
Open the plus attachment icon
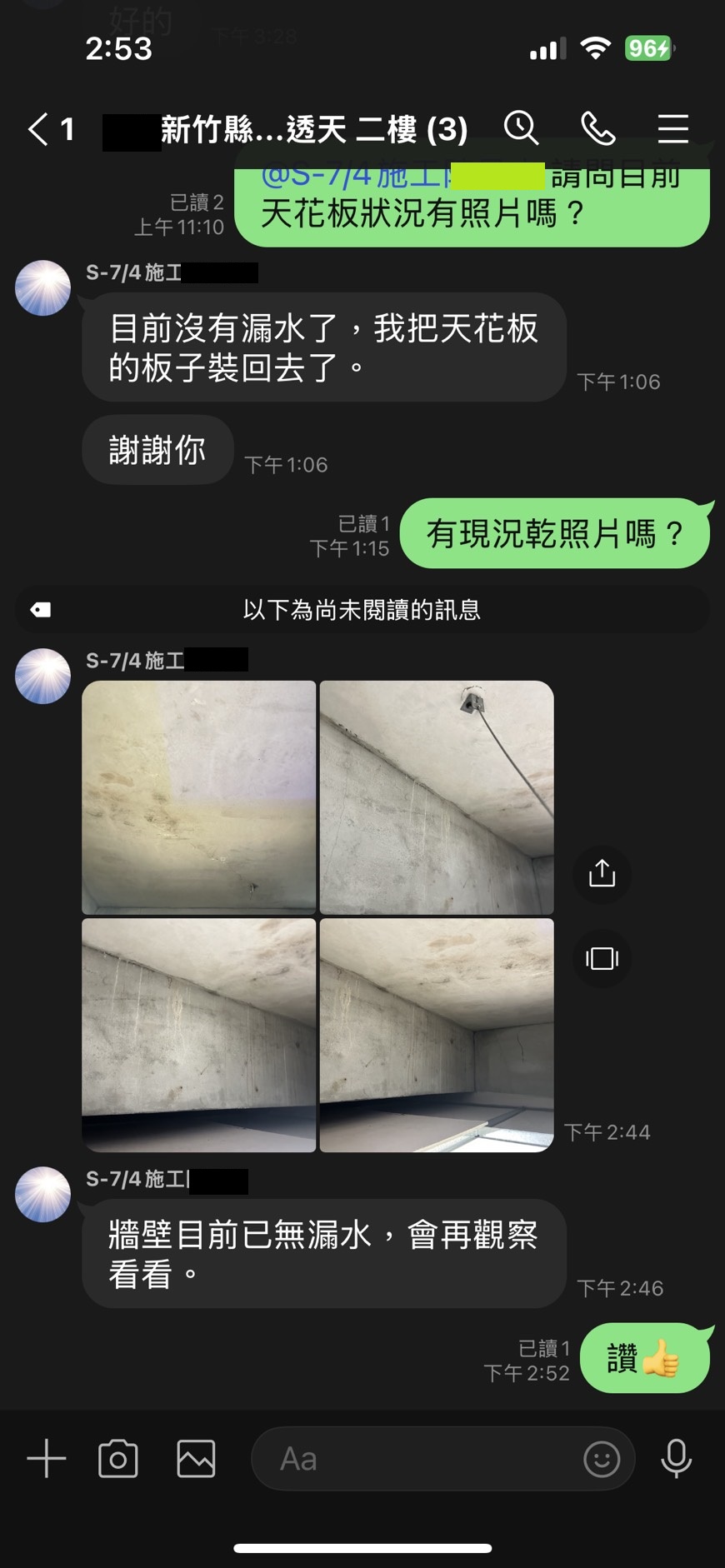[46, 1459]
